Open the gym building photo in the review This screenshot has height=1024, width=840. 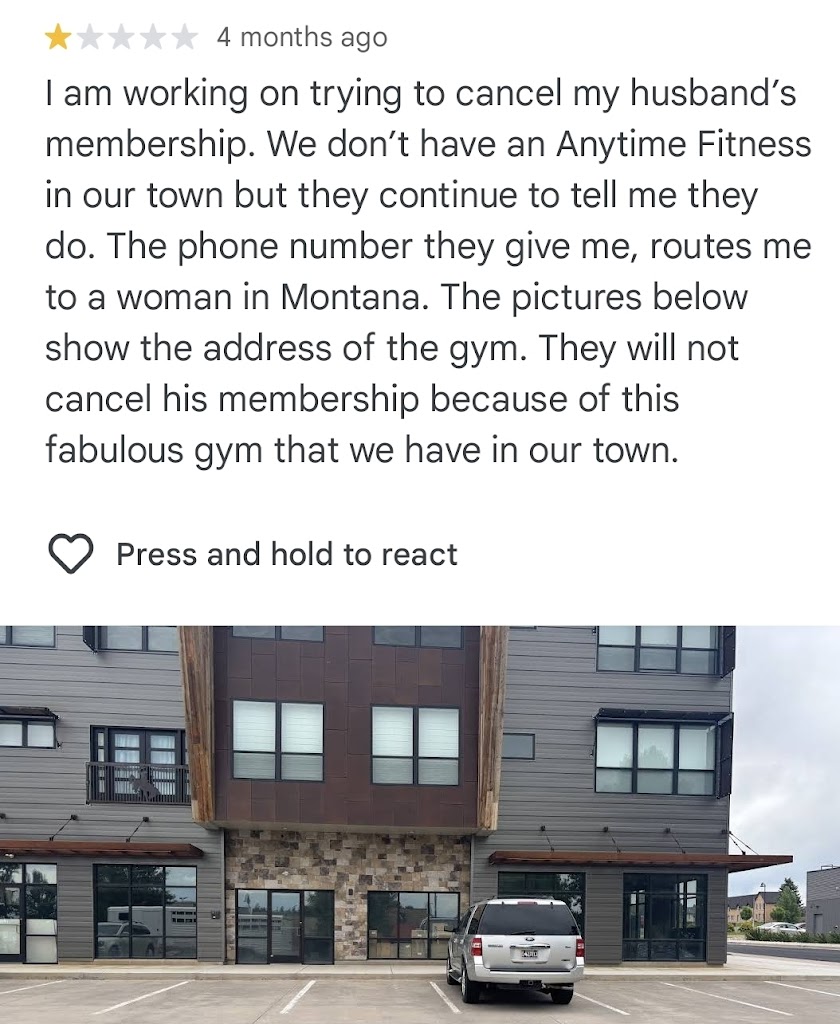tap(420, 820)
